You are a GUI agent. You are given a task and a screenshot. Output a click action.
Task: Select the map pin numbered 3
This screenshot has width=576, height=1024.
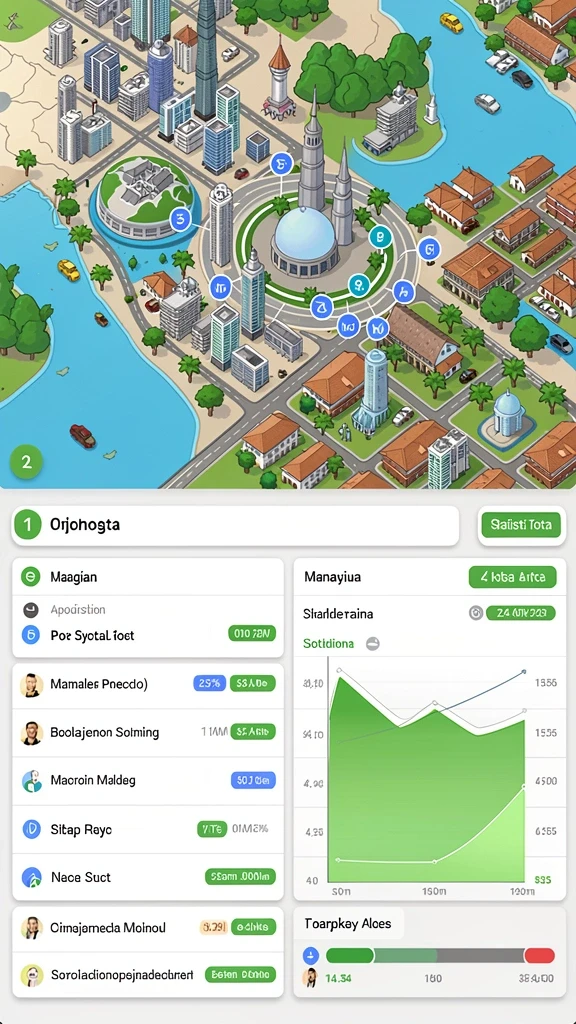[x=180, y=219]
